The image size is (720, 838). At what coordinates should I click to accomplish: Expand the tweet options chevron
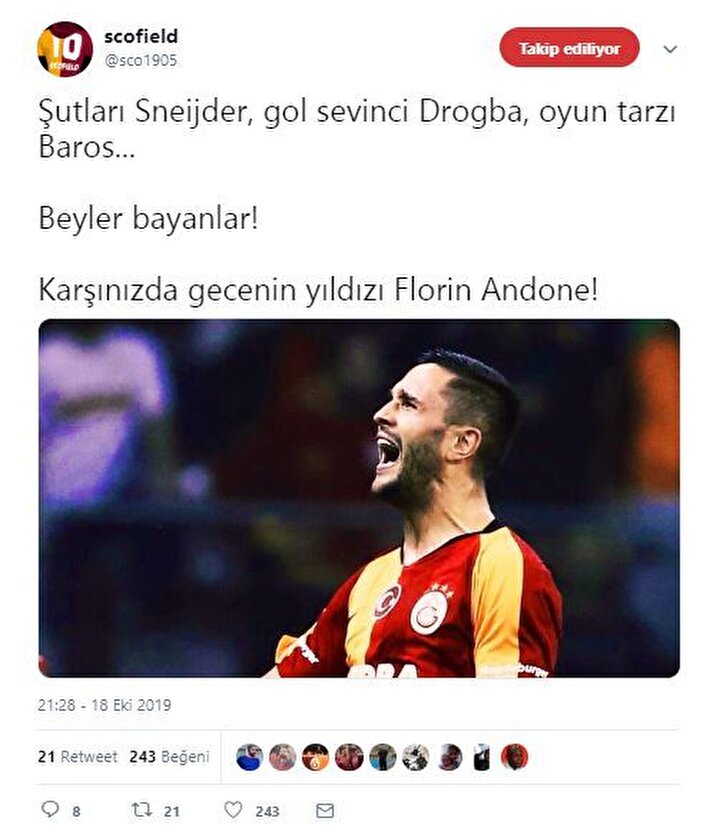click(671, 48)
